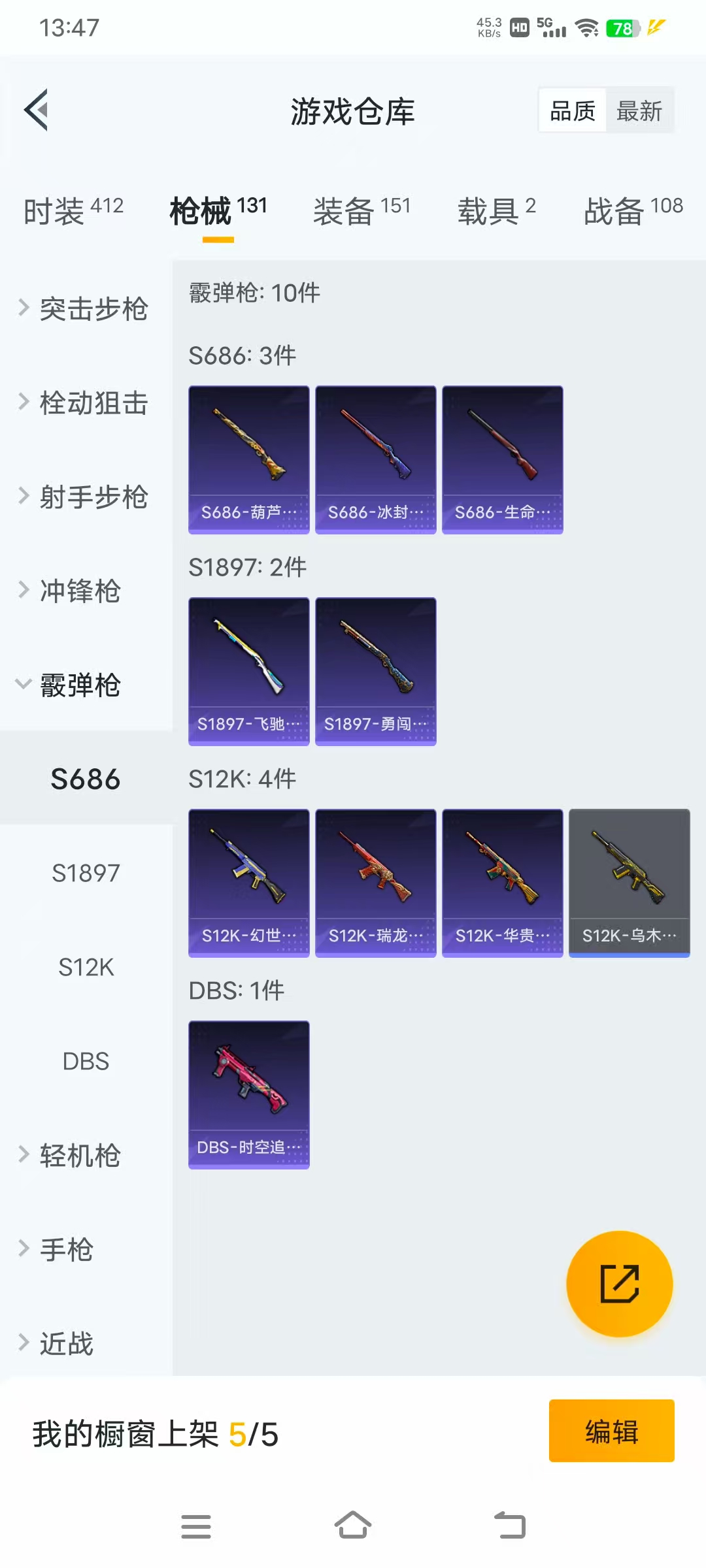Tap the back arrow to exit warehouse
706x1568 pixels.
tap(37, 110)
